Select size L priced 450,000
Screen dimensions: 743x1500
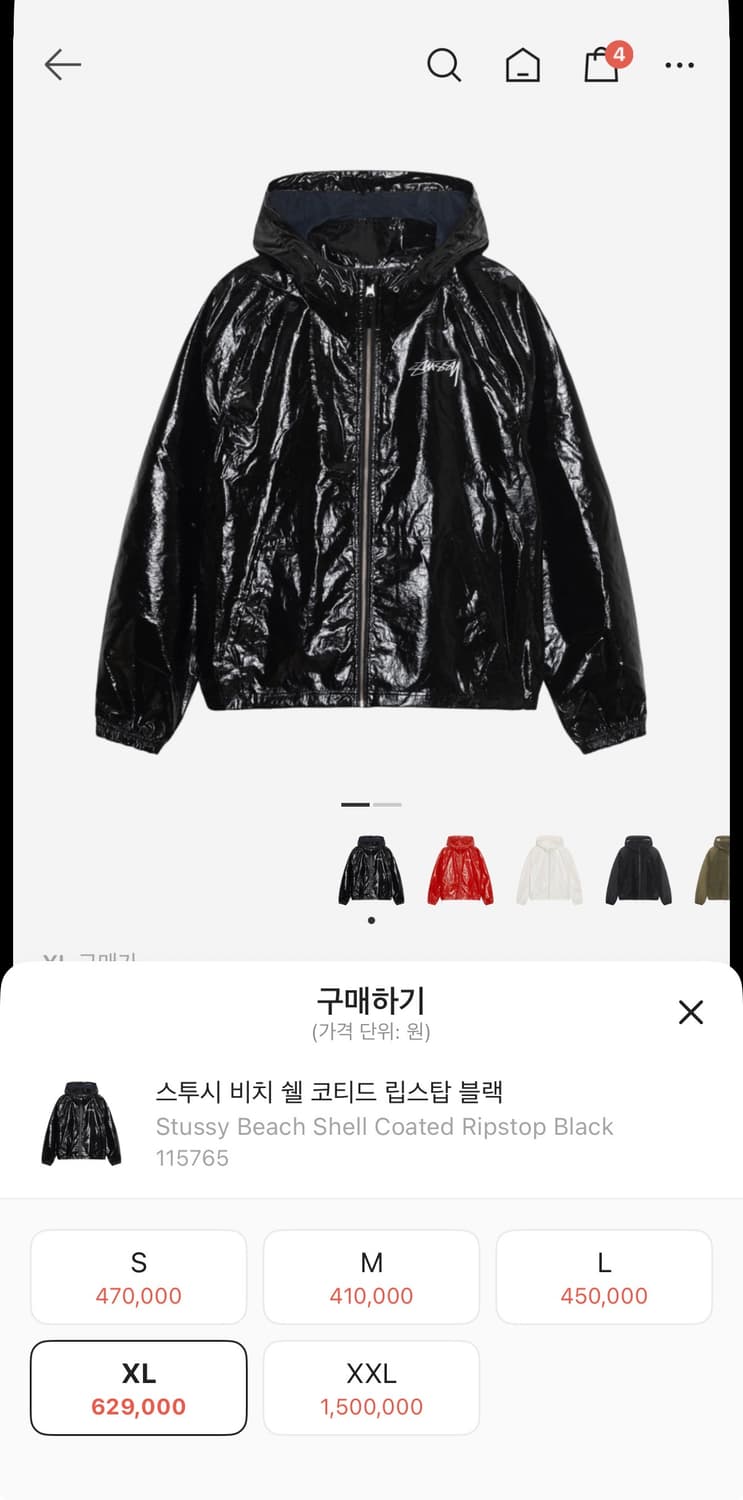[604, 1276]
